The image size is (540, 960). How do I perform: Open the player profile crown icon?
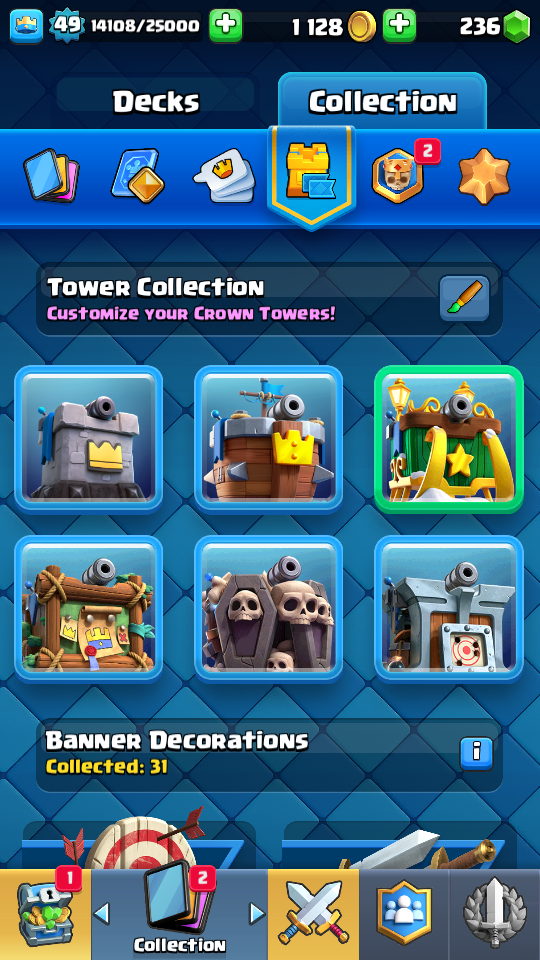tap(26, 26)
